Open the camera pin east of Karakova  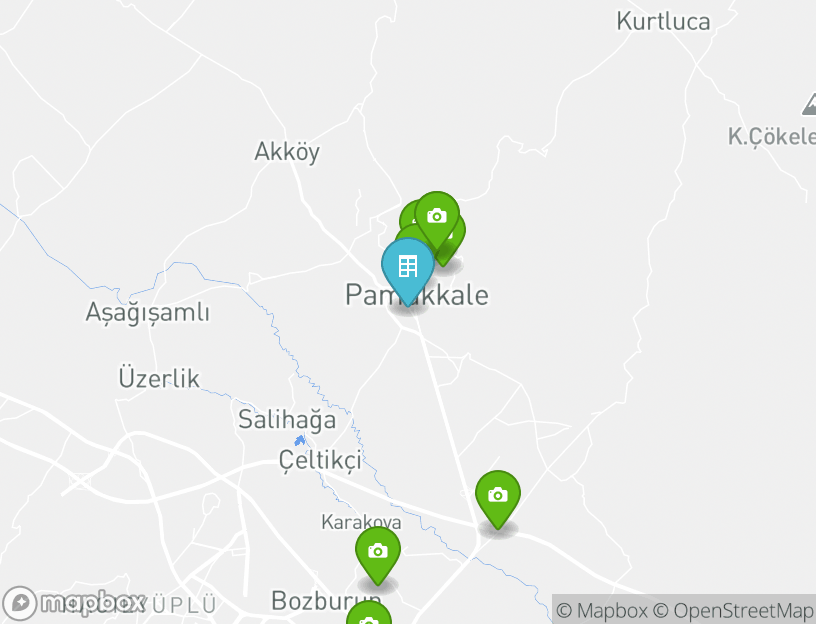click(x=497, y=495)
